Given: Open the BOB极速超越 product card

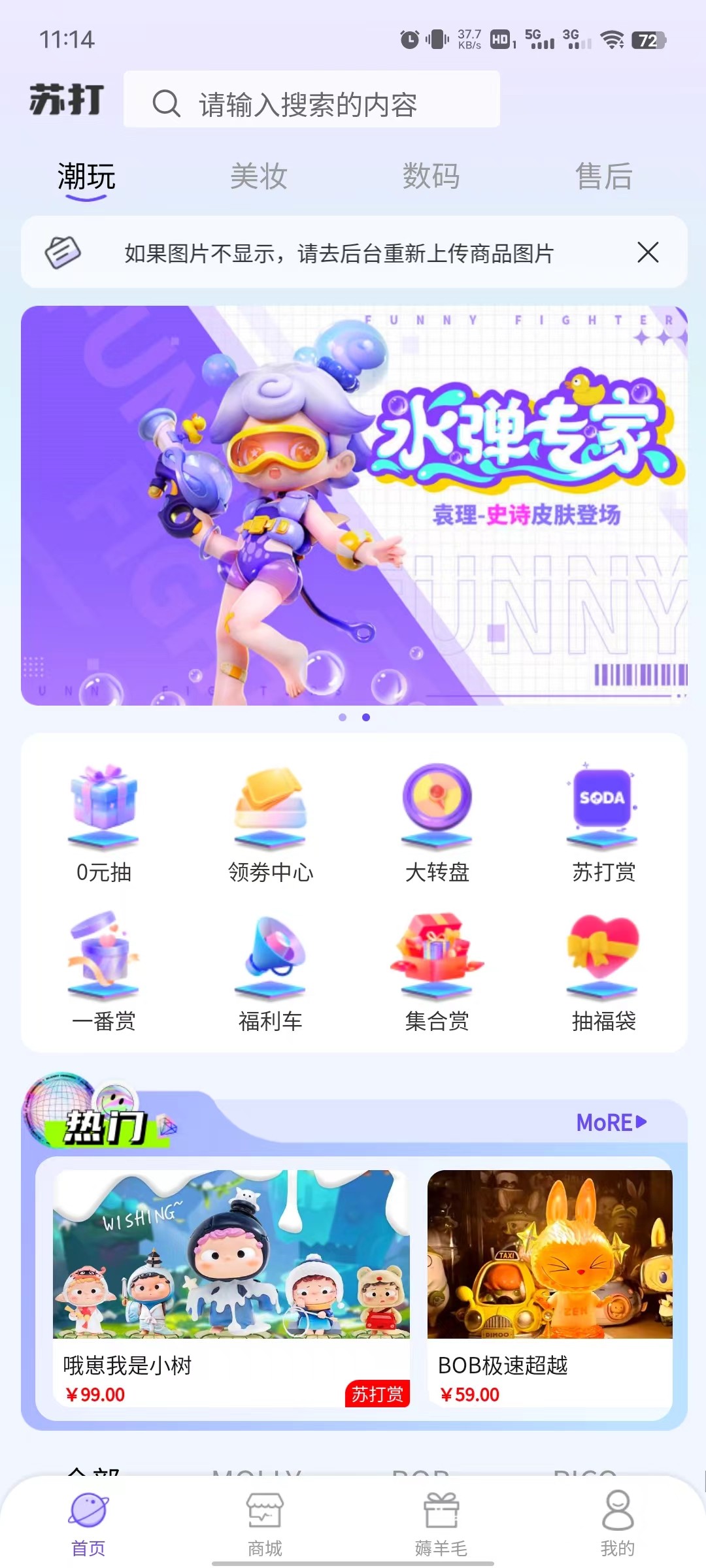Looking at the screenshot, I should [549, 1287].
